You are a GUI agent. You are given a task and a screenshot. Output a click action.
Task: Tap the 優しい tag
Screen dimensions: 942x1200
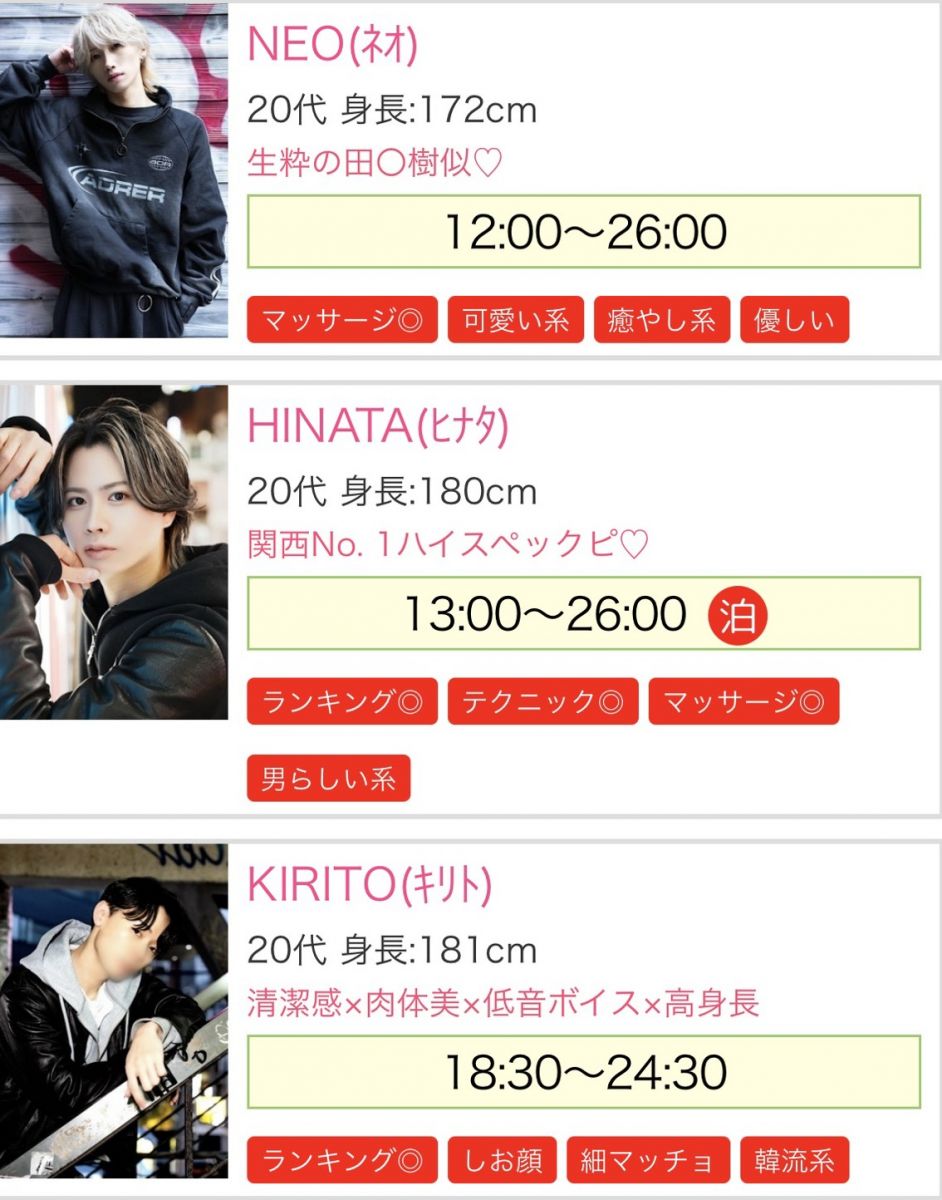click(x=794, y=320)
